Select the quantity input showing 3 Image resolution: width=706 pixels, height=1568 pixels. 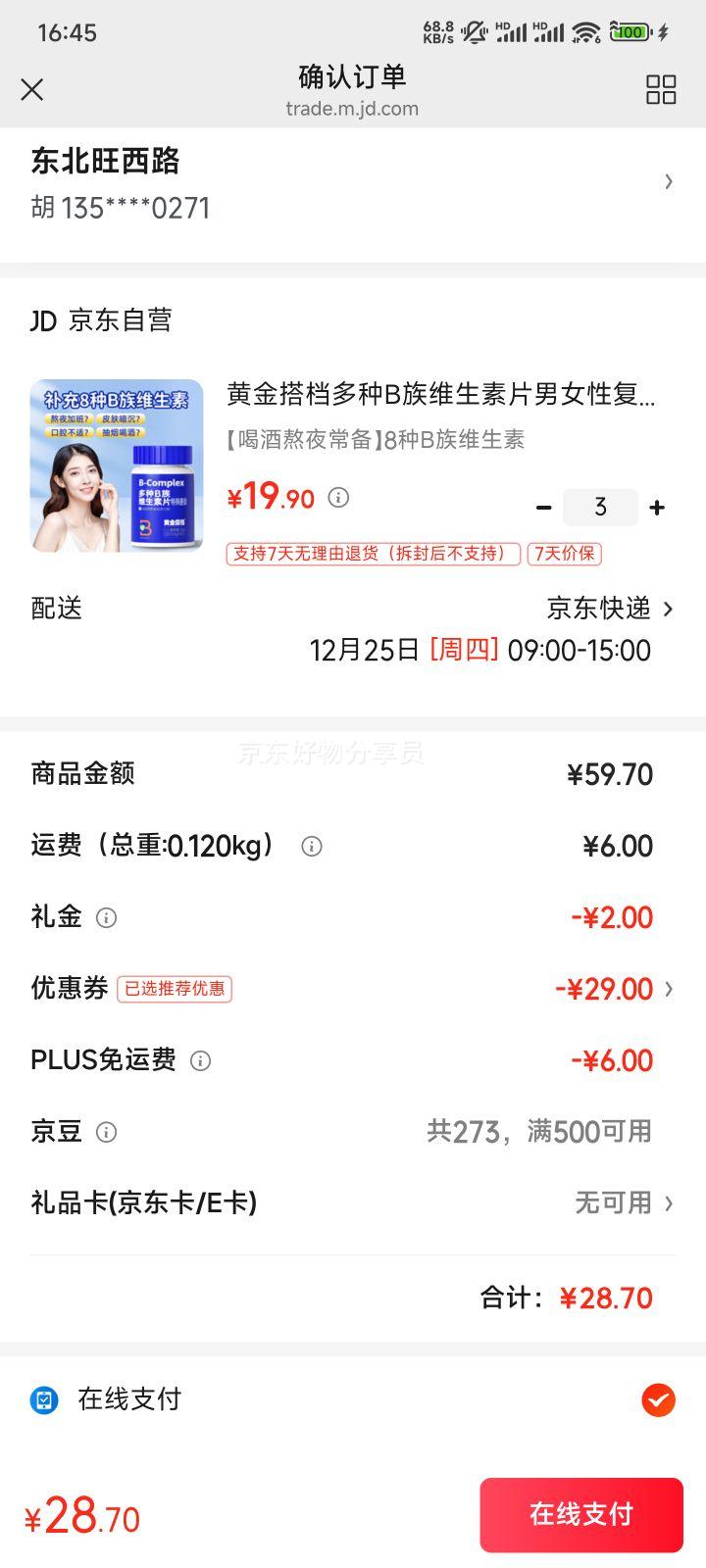click(x=600, y=507)
